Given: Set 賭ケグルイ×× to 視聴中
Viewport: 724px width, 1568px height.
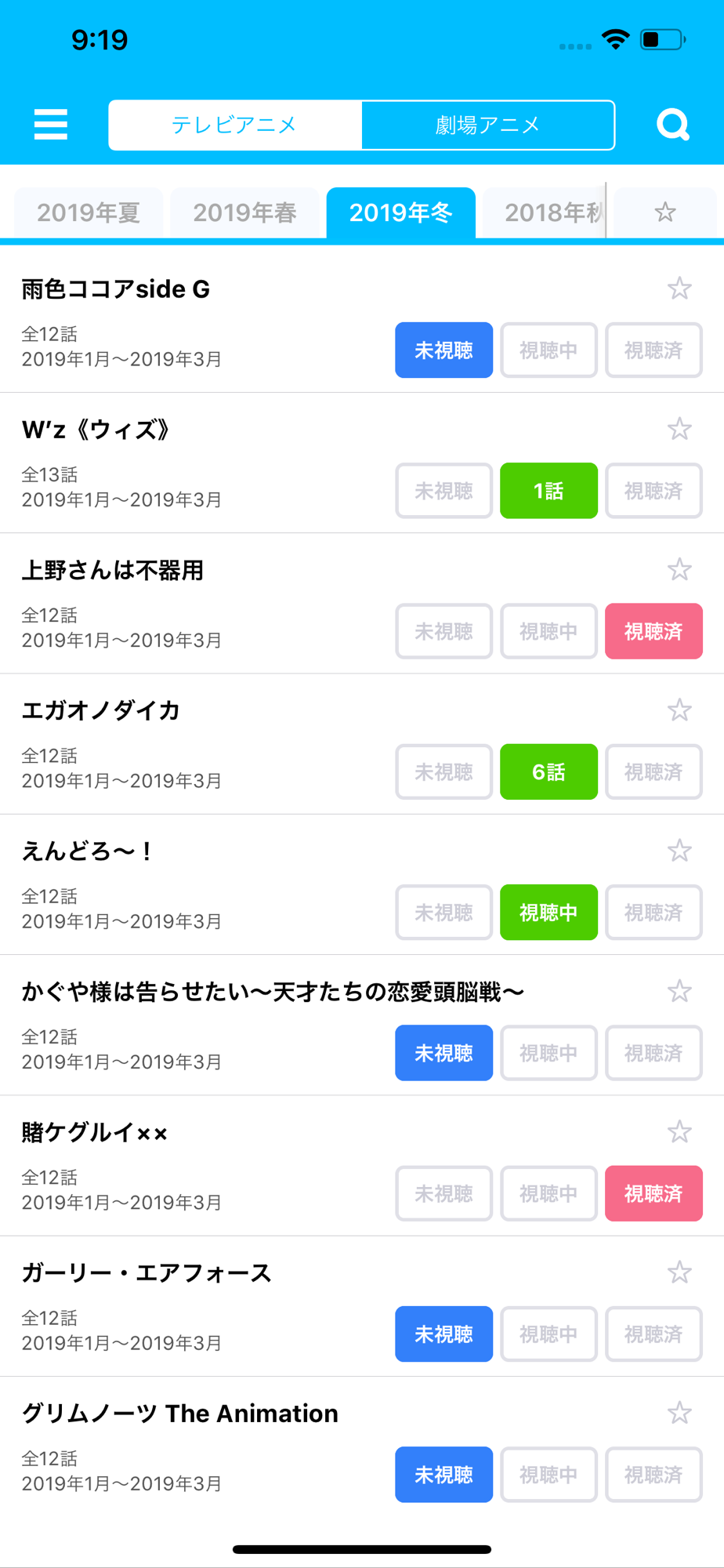Looking at the screenshot, I should tap(548, 1193).
